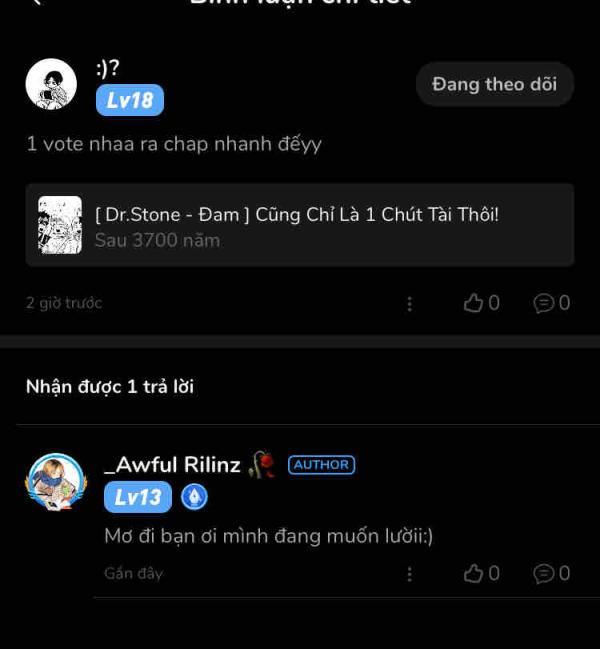
Task: Open overflow menu on _Awful Rilinz reply
Action: coord(409,574)
